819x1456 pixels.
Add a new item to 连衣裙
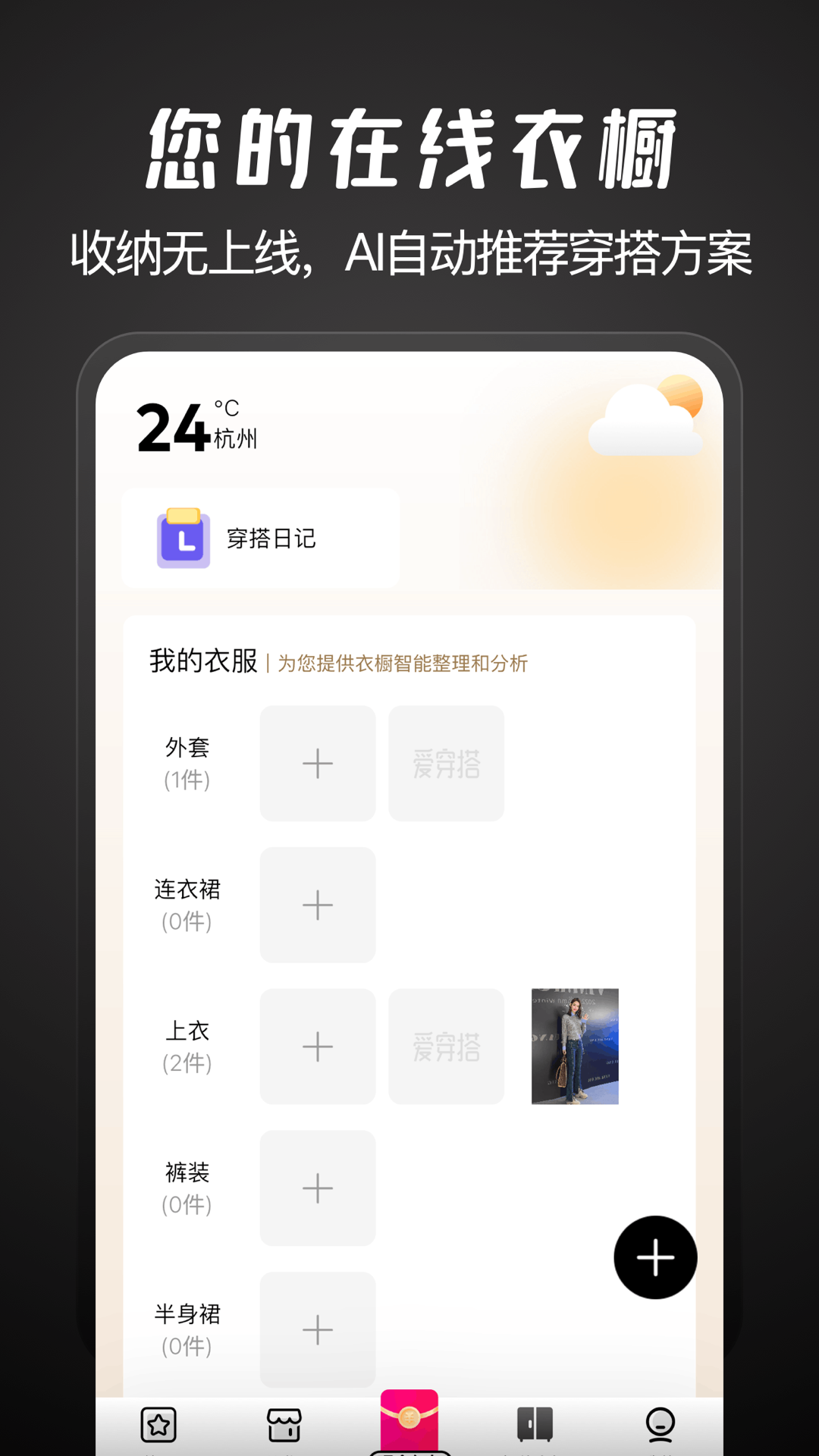point(317,904)
